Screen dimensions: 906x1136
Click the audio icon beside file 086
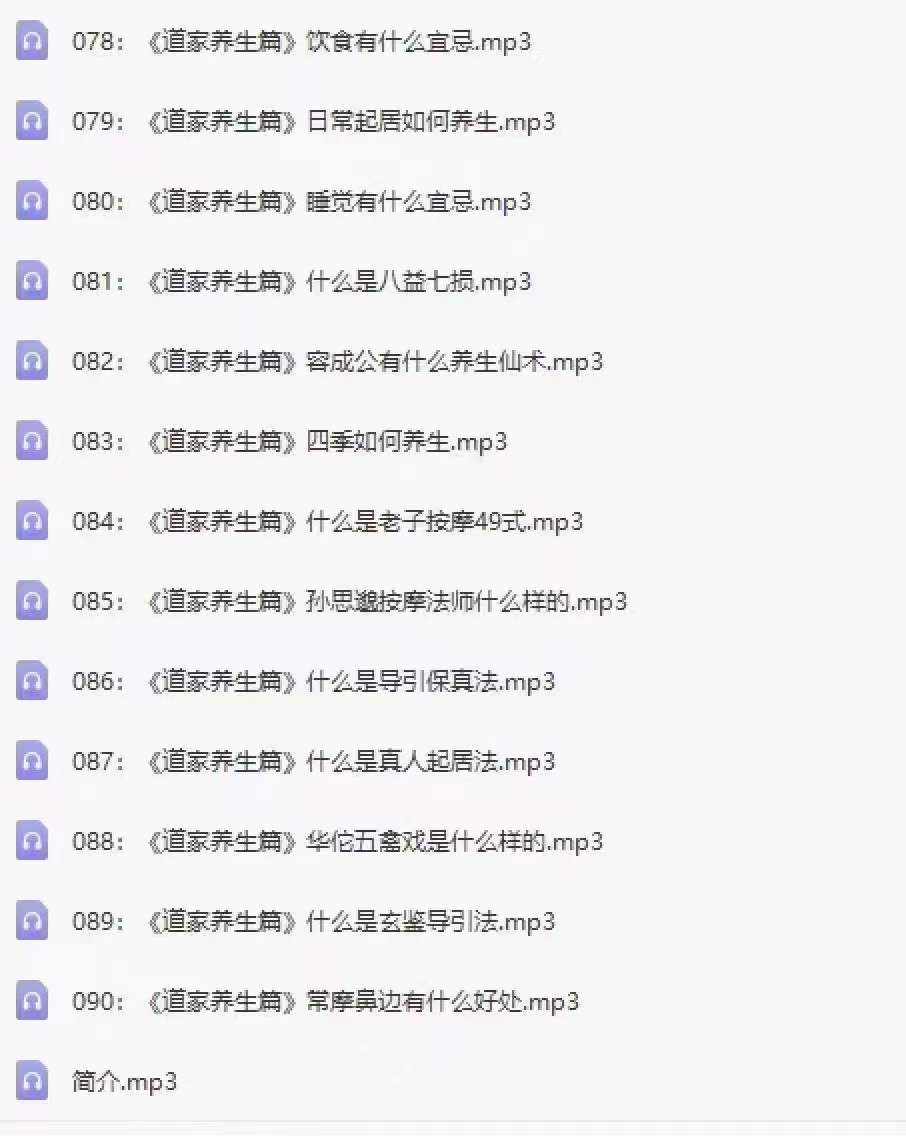pos(31,681)
